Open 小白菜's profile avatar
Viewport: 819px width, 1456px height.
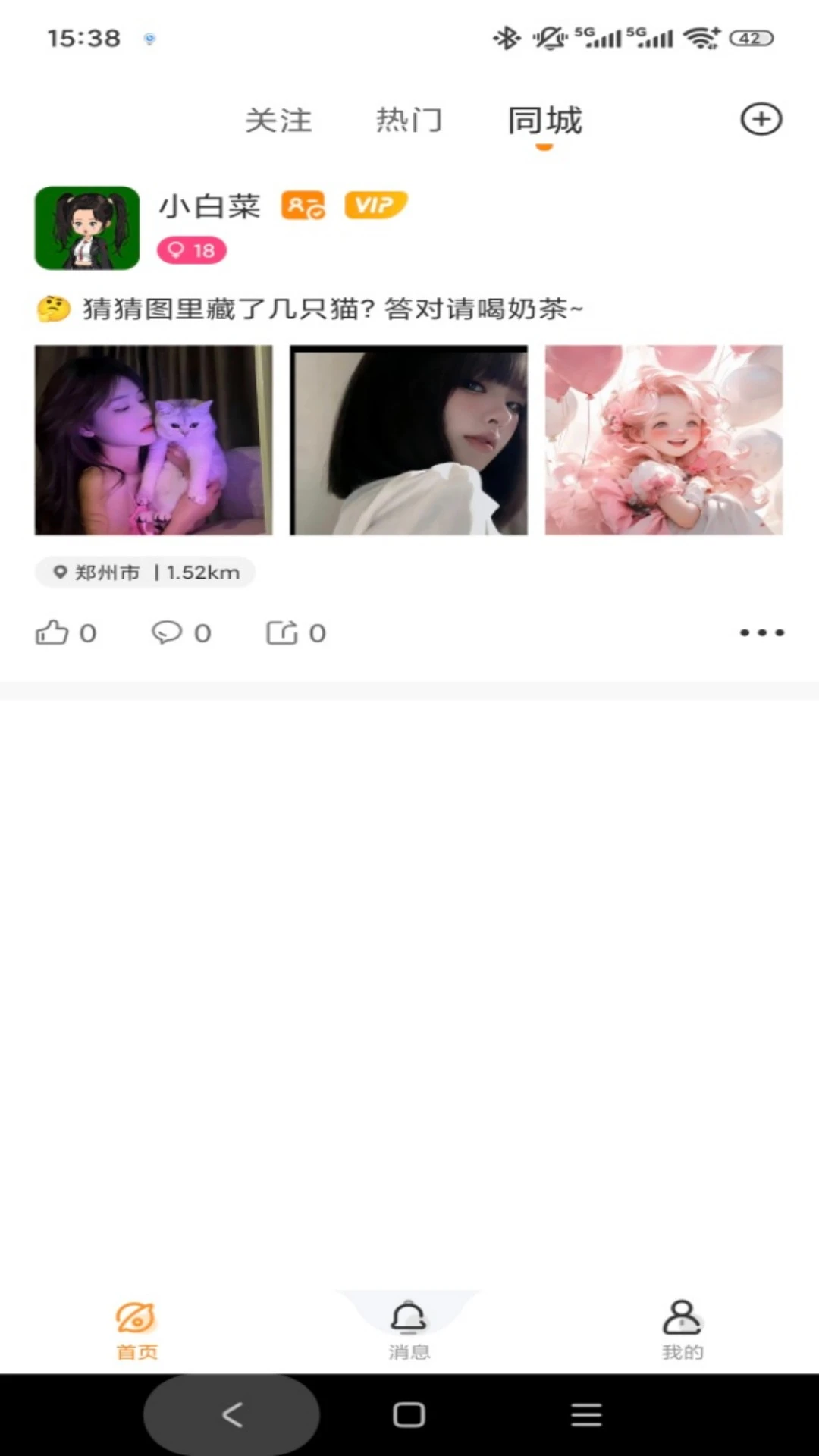(87, 228)
